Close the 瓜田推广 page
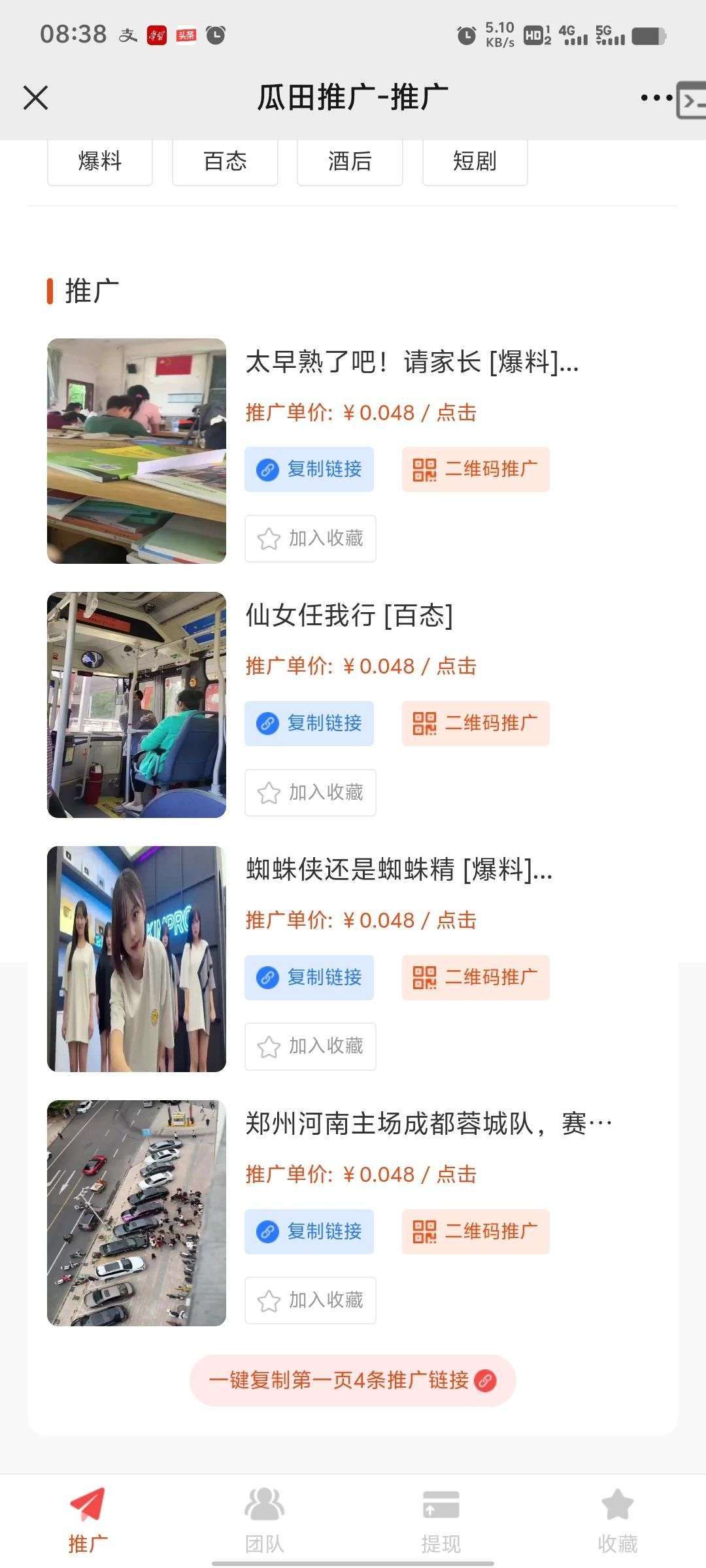 click(35, 98)
